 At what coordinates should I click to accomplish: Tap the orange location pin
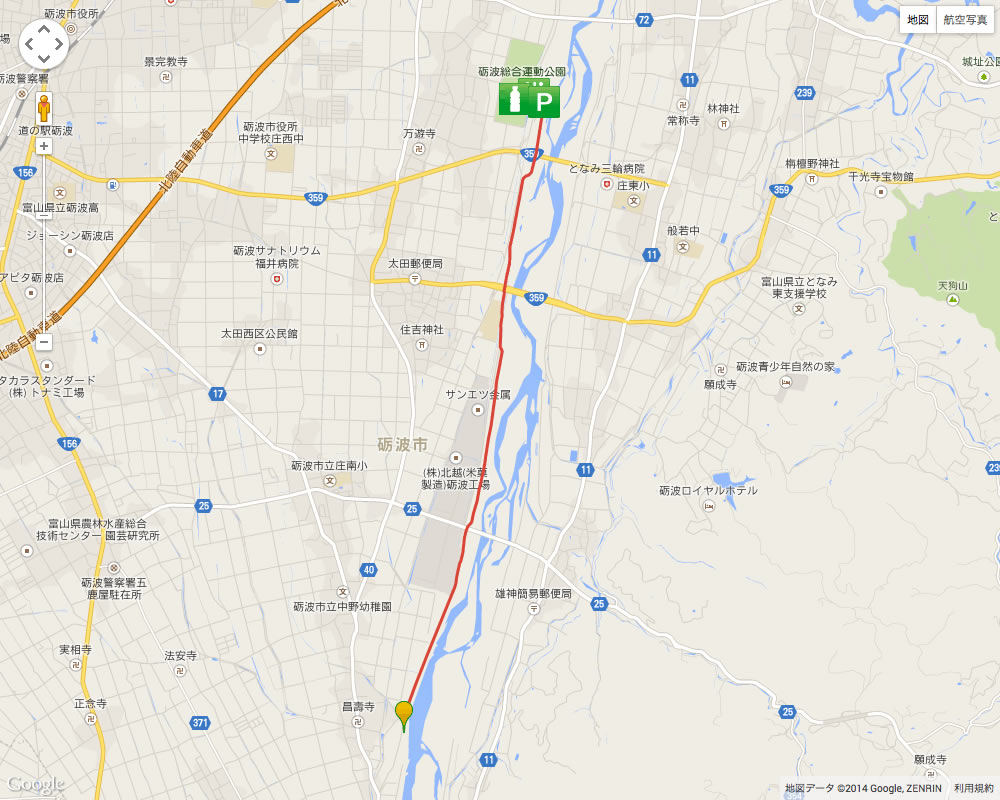coord(404,713)
